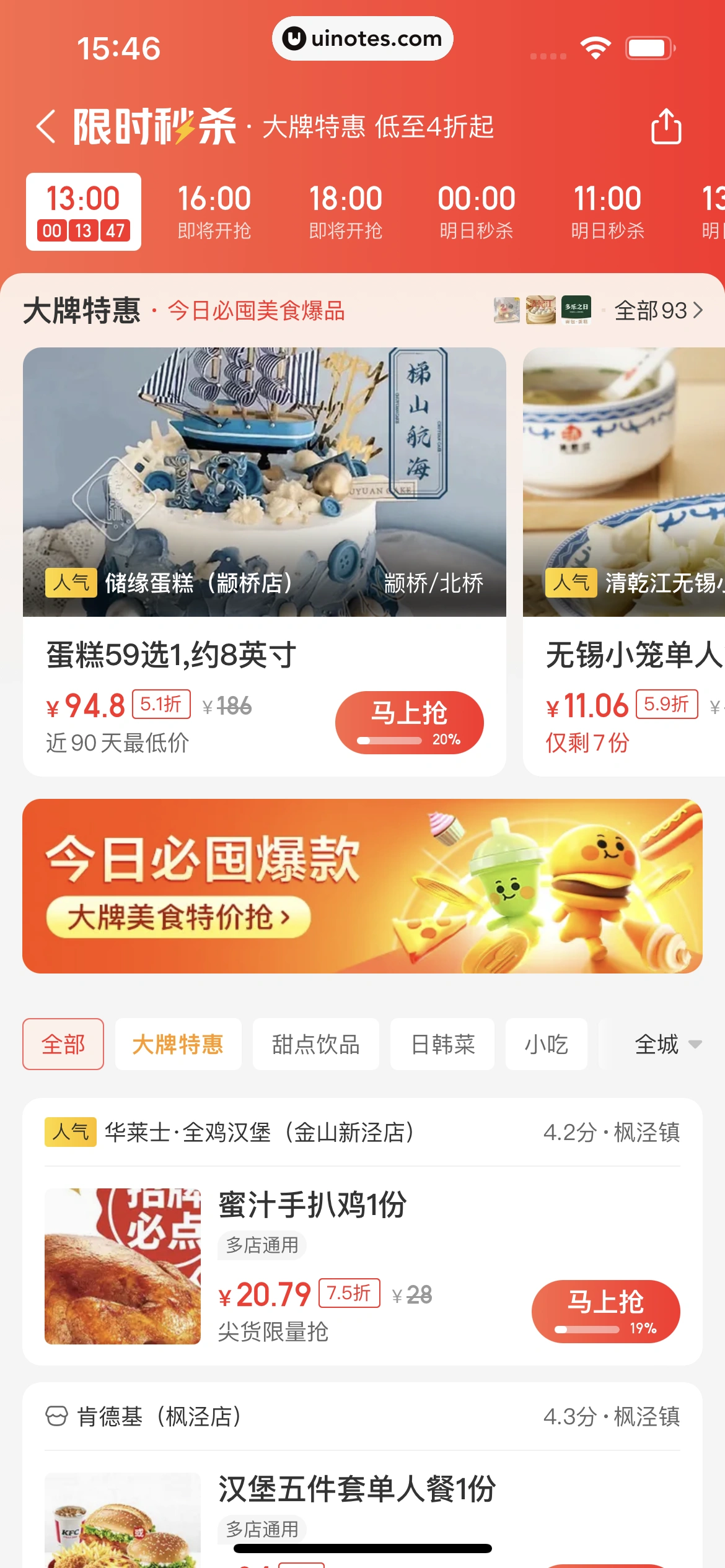Screen dimensions: 725x1568
Task: Grab the 蛋糕59选1 deal with 马上抢
Action: point(409,722)
